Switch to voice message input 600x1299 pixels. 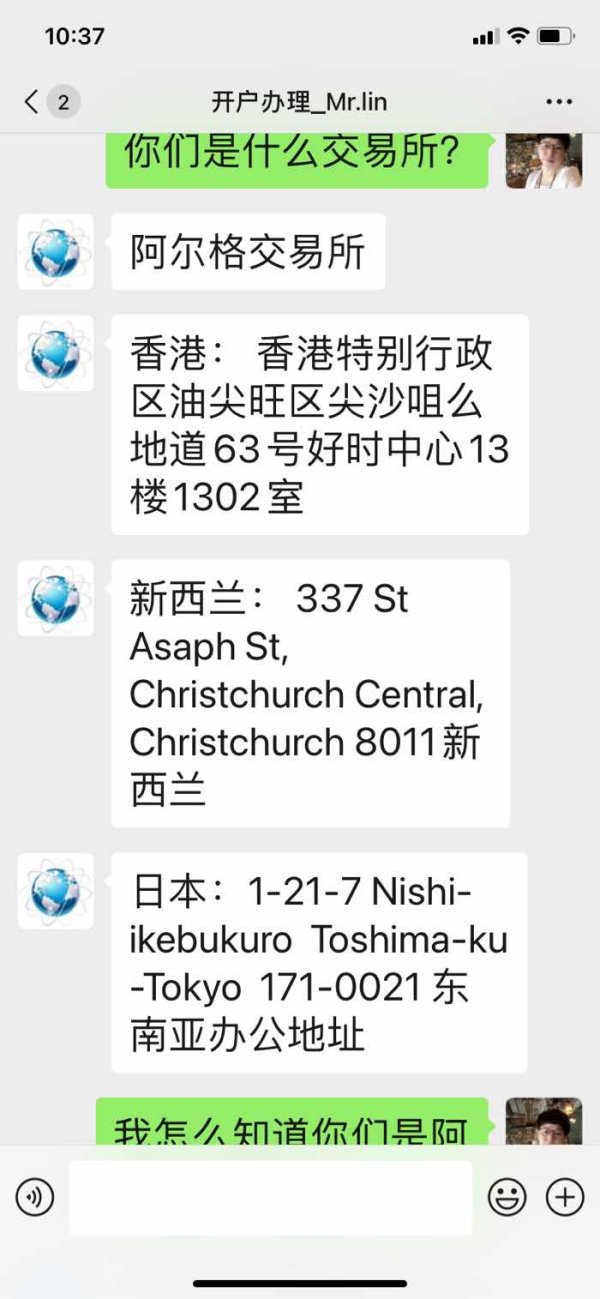coord(35,1197)
